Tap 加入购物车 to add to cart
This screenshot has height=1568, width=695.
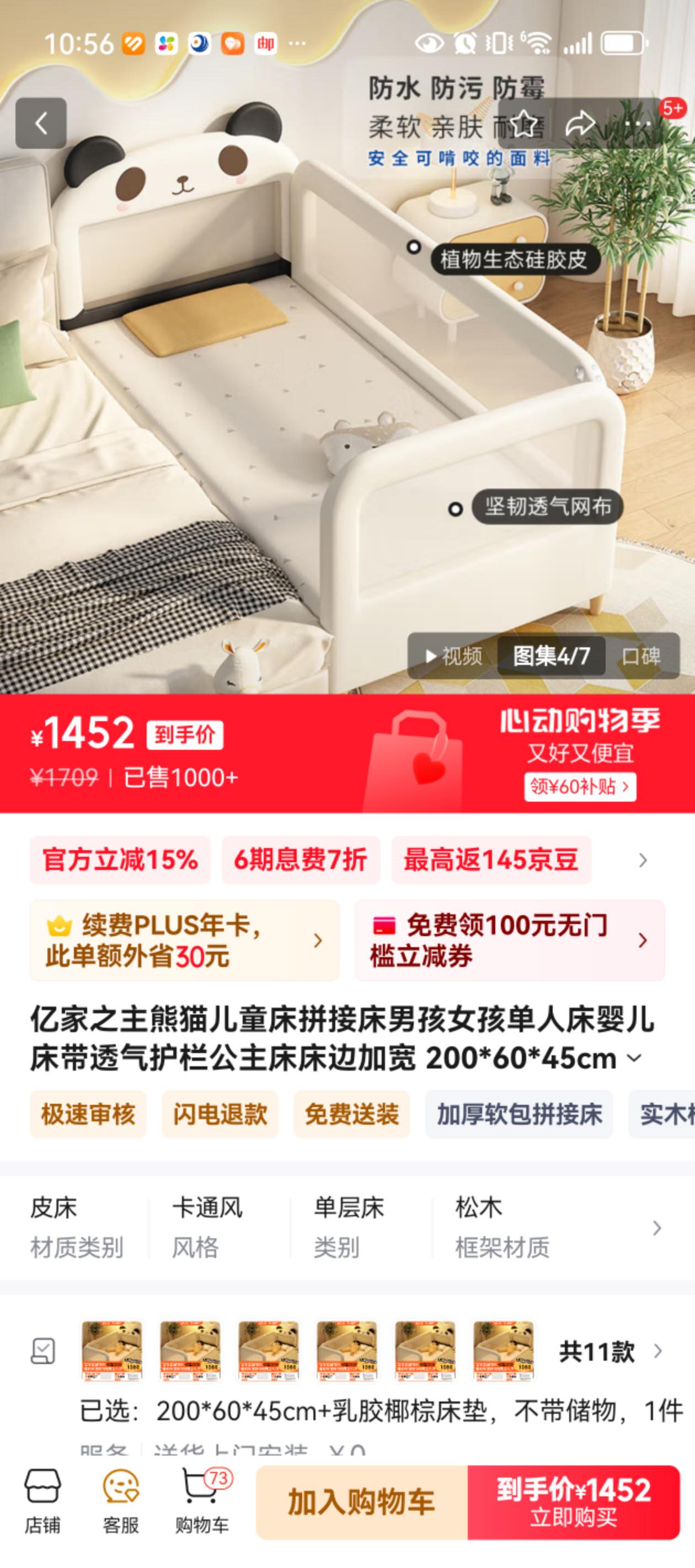(x=361, y=1502)
